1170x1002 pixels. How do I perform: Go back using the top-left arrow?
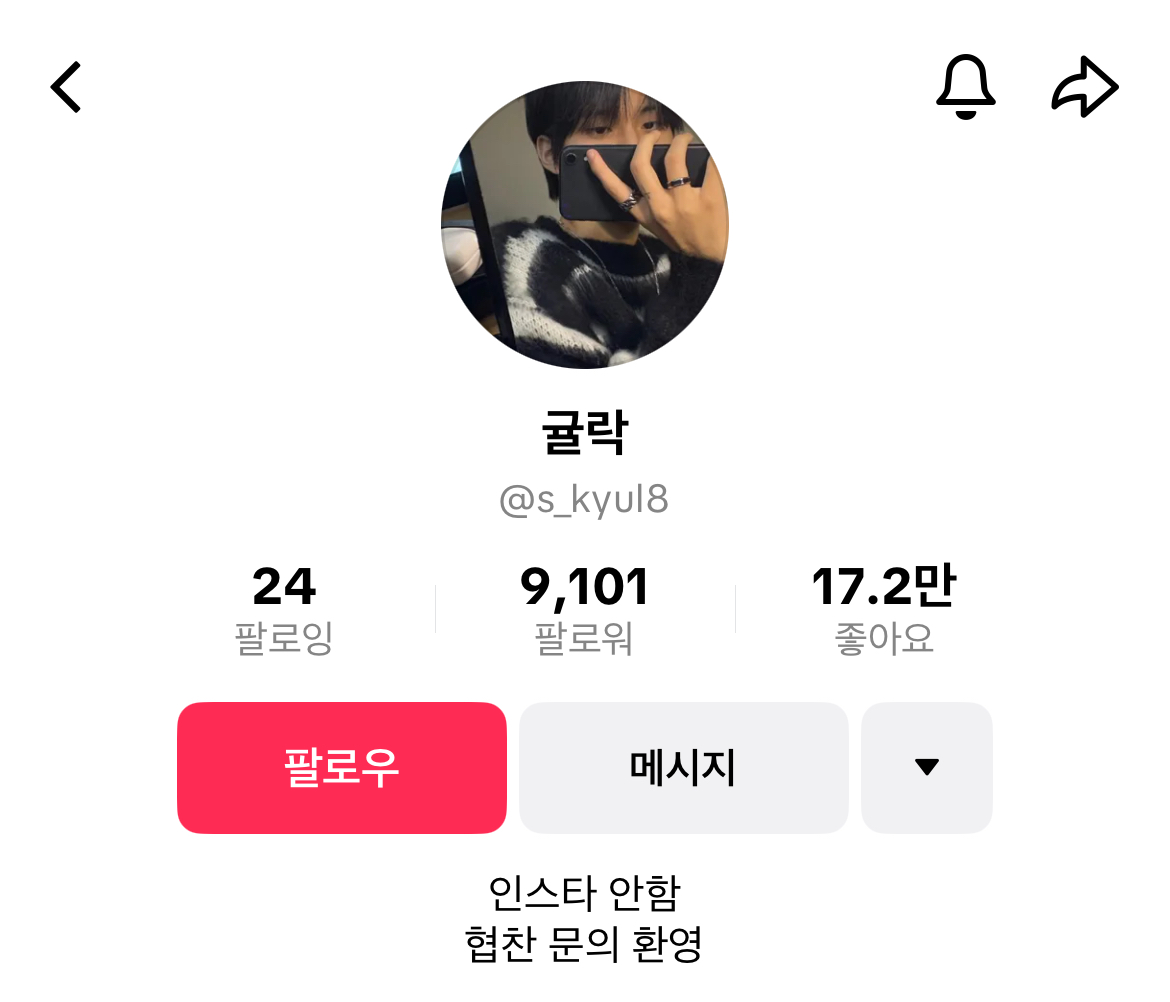[66, 88]
